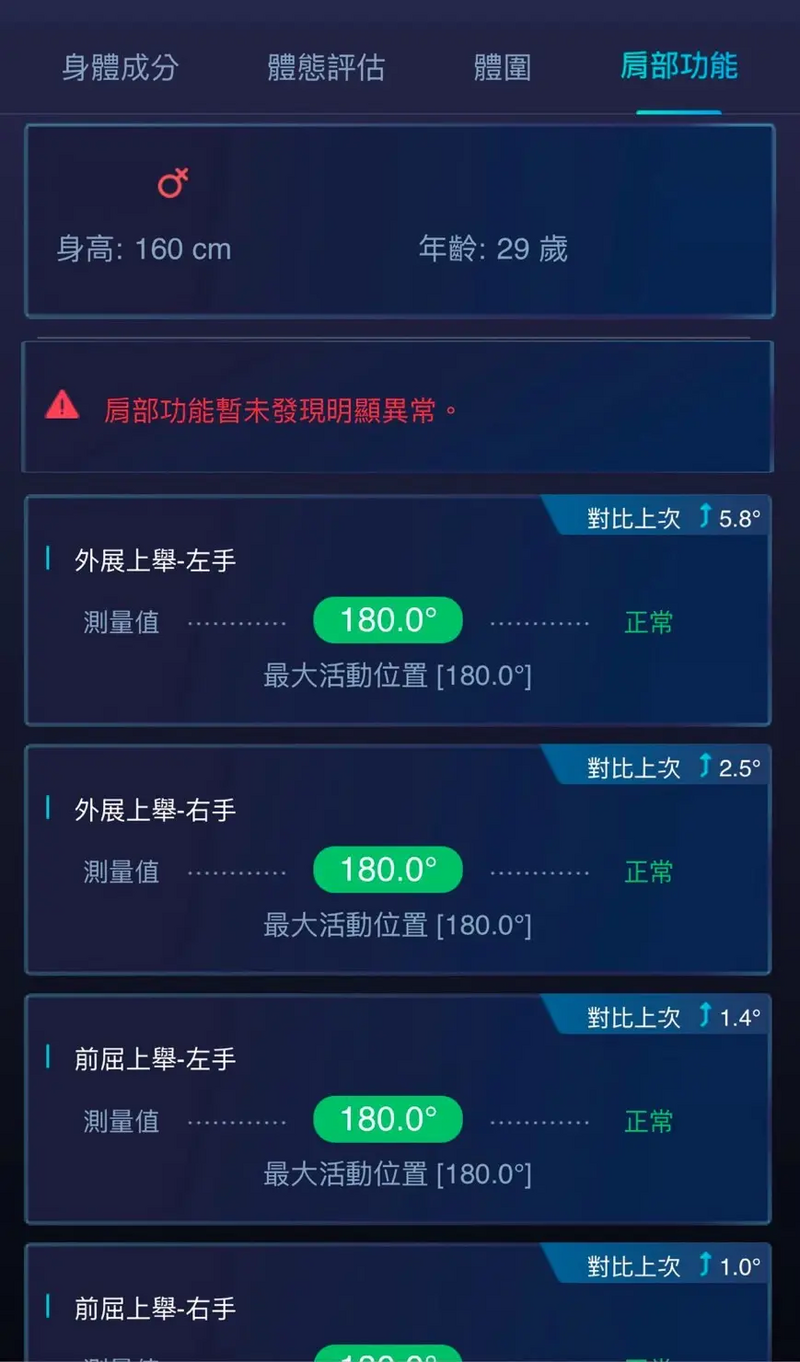Click the teal accent bar beside 外展上舉-左手
The height and width of the screenshot is (1362, 800).
(47, 560)
